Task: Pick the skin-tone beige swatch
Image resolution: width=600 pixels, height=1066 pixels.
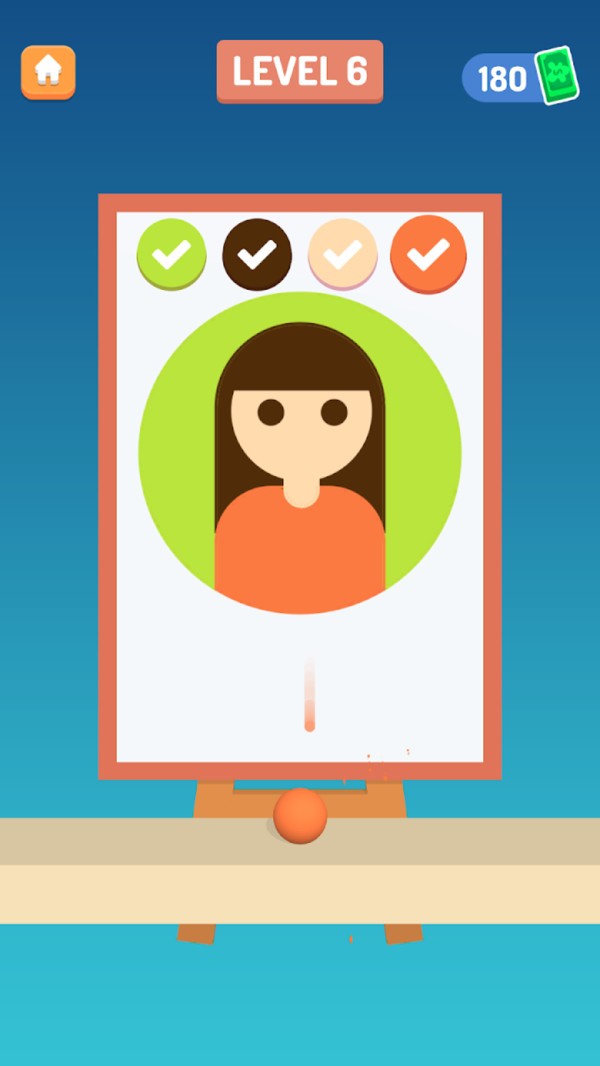Action: coord(342,254)
